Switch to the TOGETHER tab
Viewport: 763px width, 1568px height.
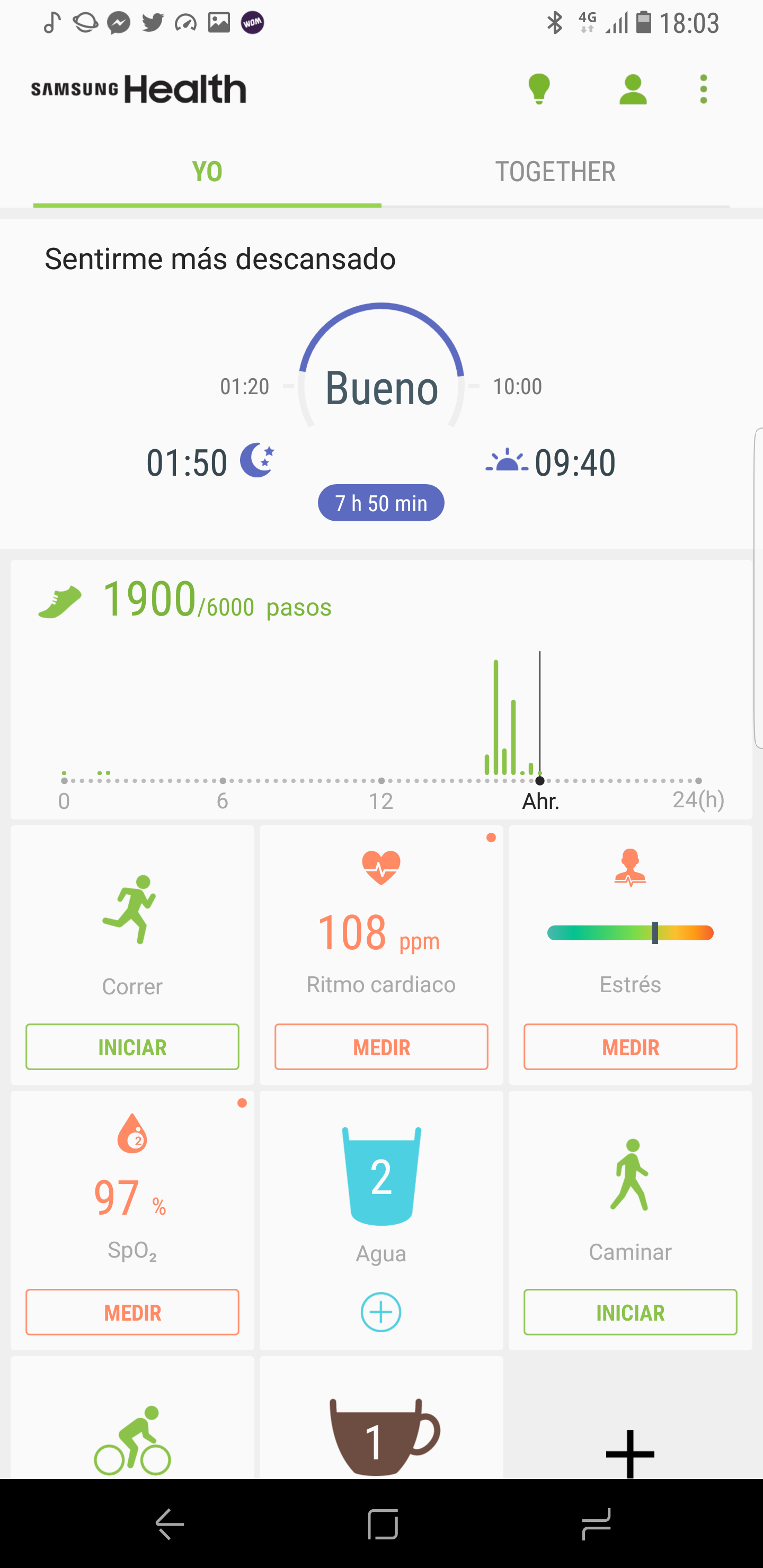555,172
